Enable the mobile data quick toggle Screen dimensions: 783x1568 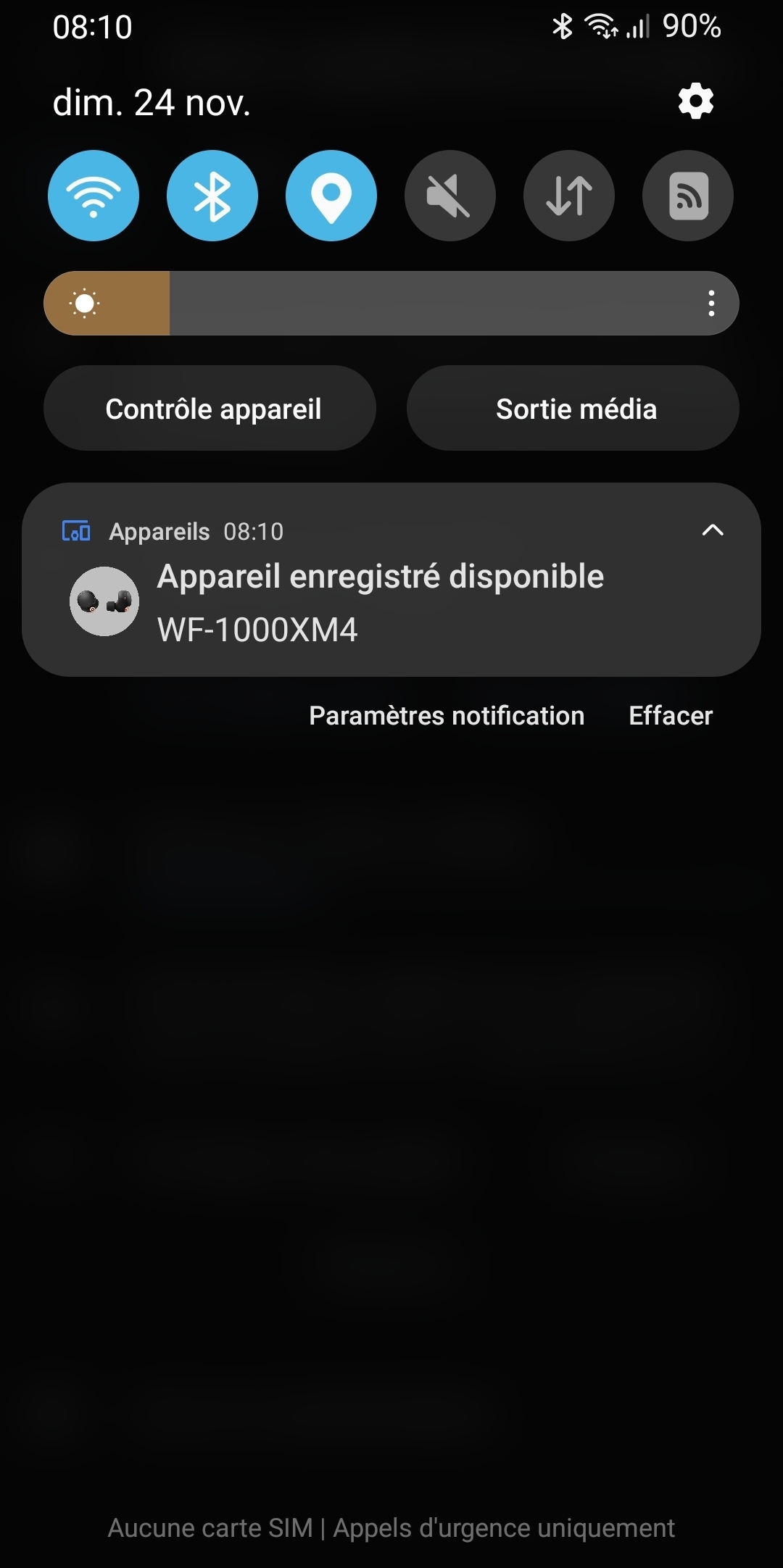coord(569,196)
